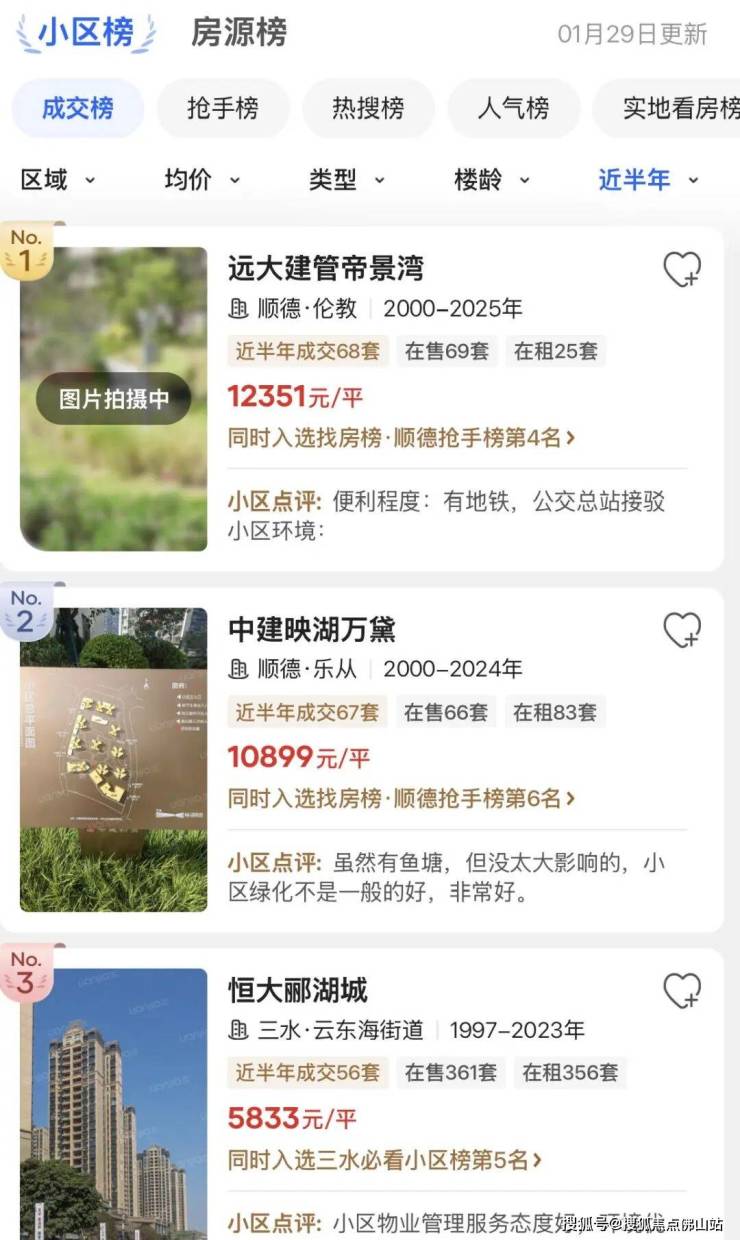This screenshot has width=740, height=1240.
Task: Favorite 中建映湖万黛 with the heart icon
Action: 682,630
